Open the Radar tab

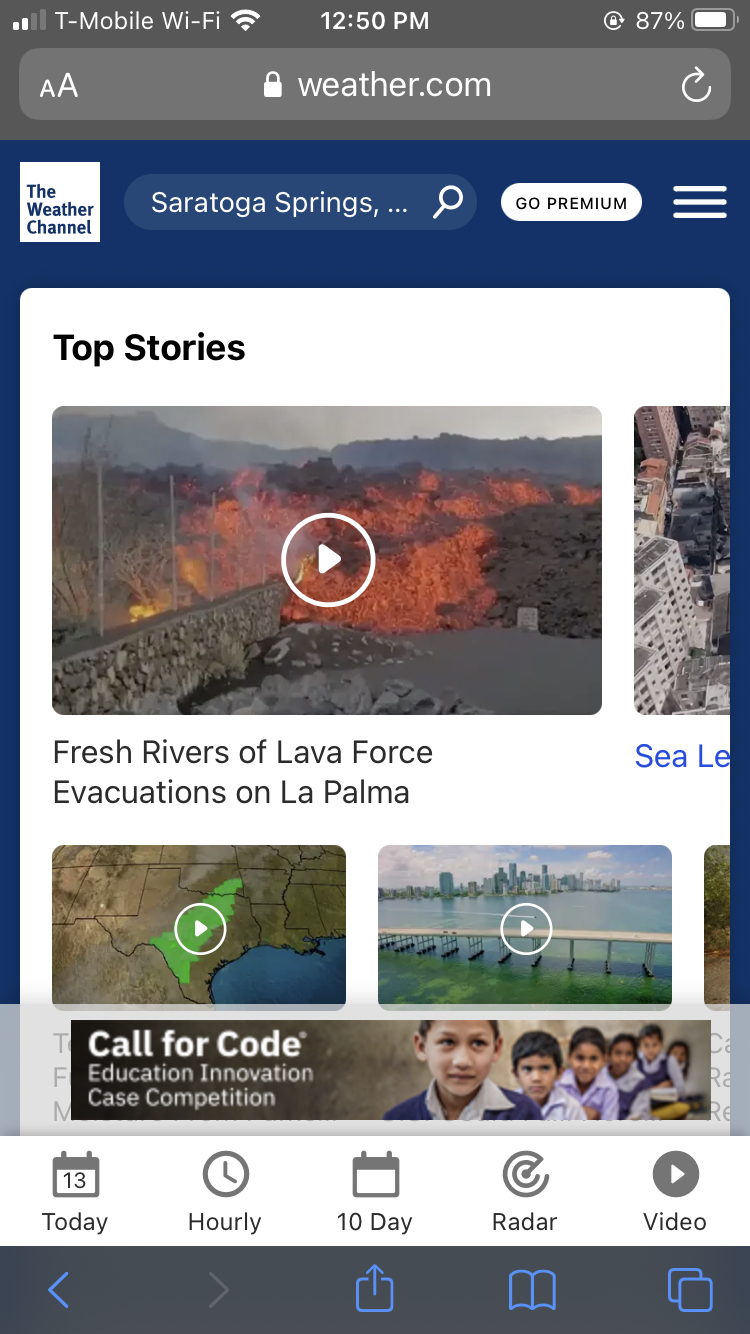coord(525,1192)
